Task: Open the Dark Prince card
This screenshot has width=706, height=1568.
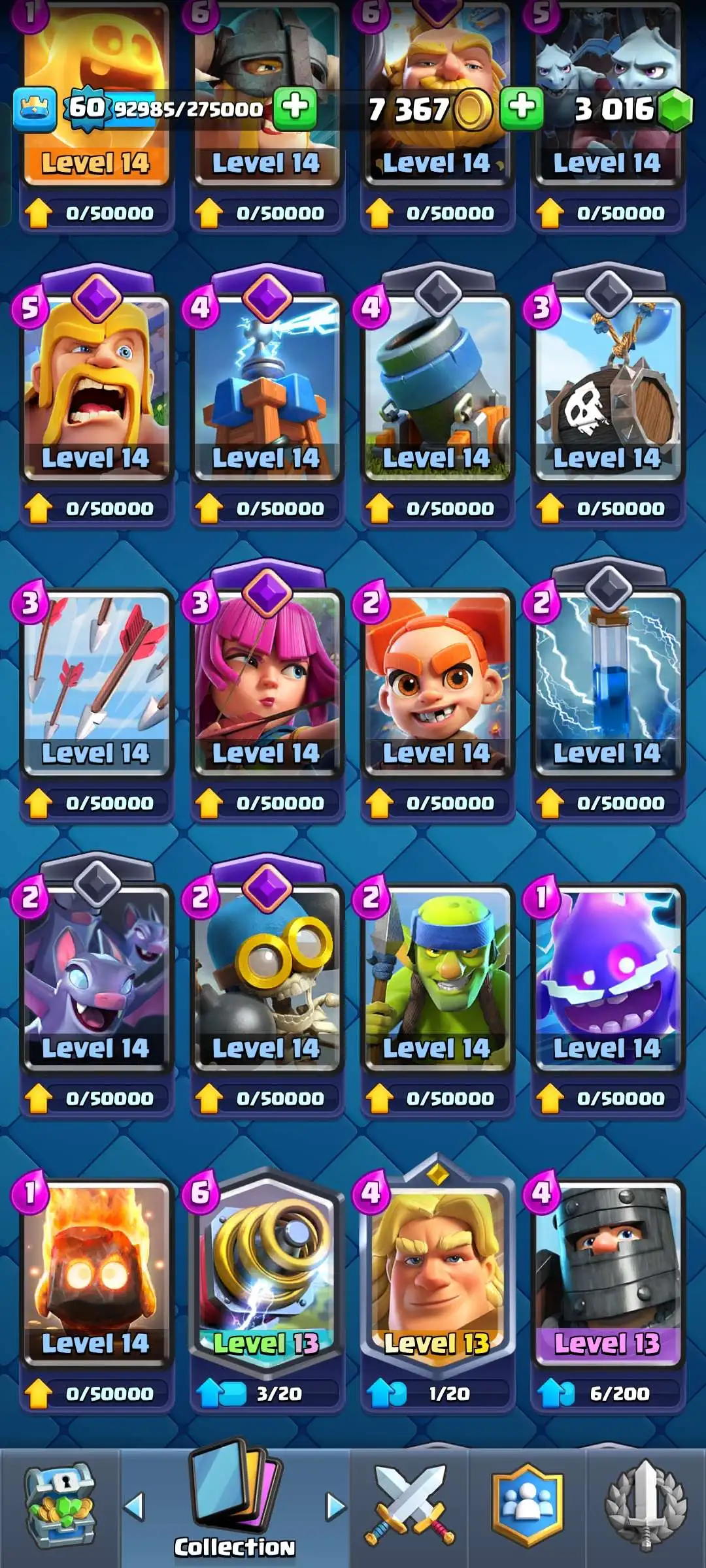Action: pos(607,1267)
